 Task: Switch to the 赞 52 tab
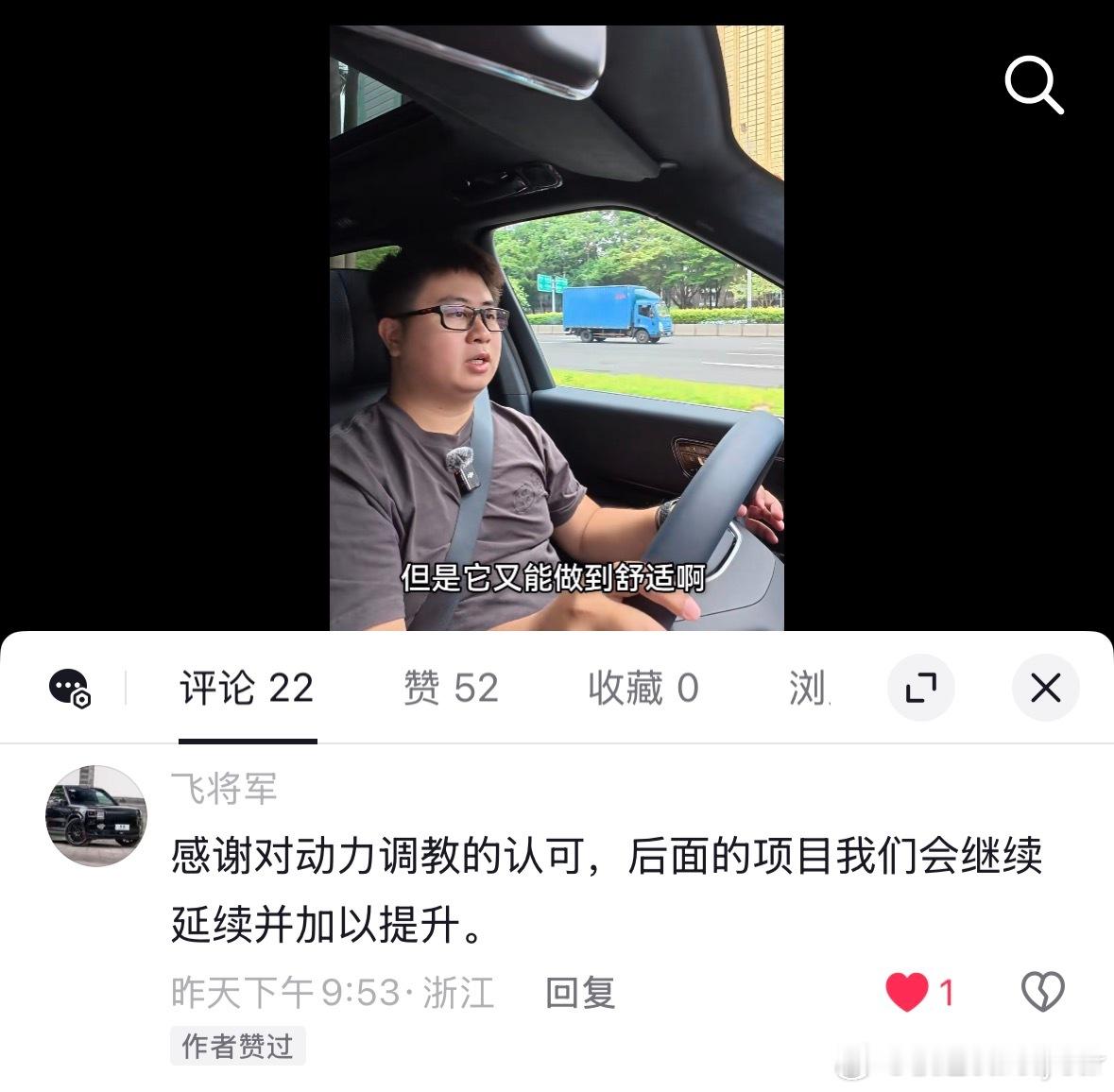click(451, 689)
